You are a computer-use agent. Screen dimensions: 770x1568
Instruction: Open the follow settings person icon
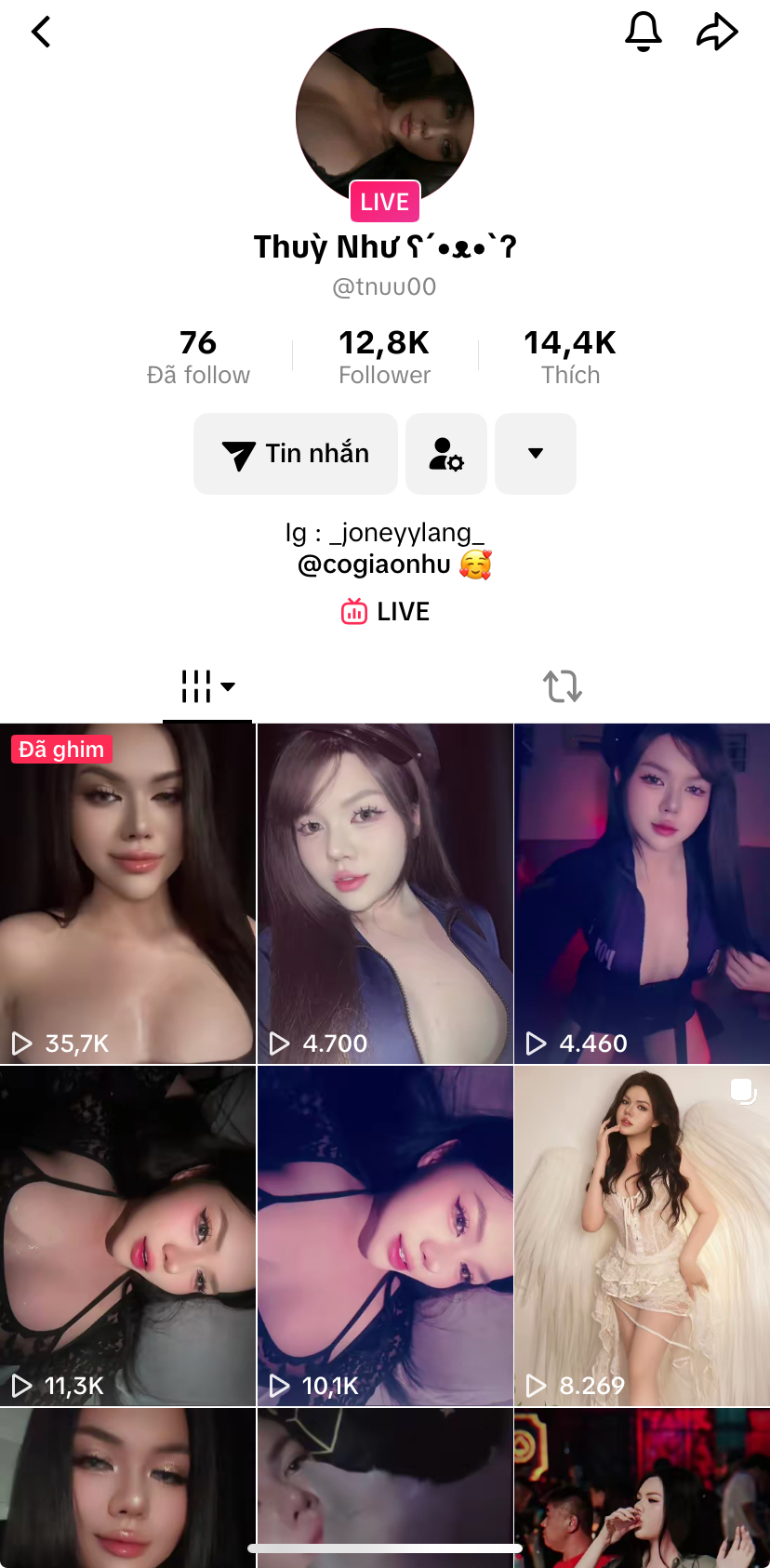click(x=446, y=454)
